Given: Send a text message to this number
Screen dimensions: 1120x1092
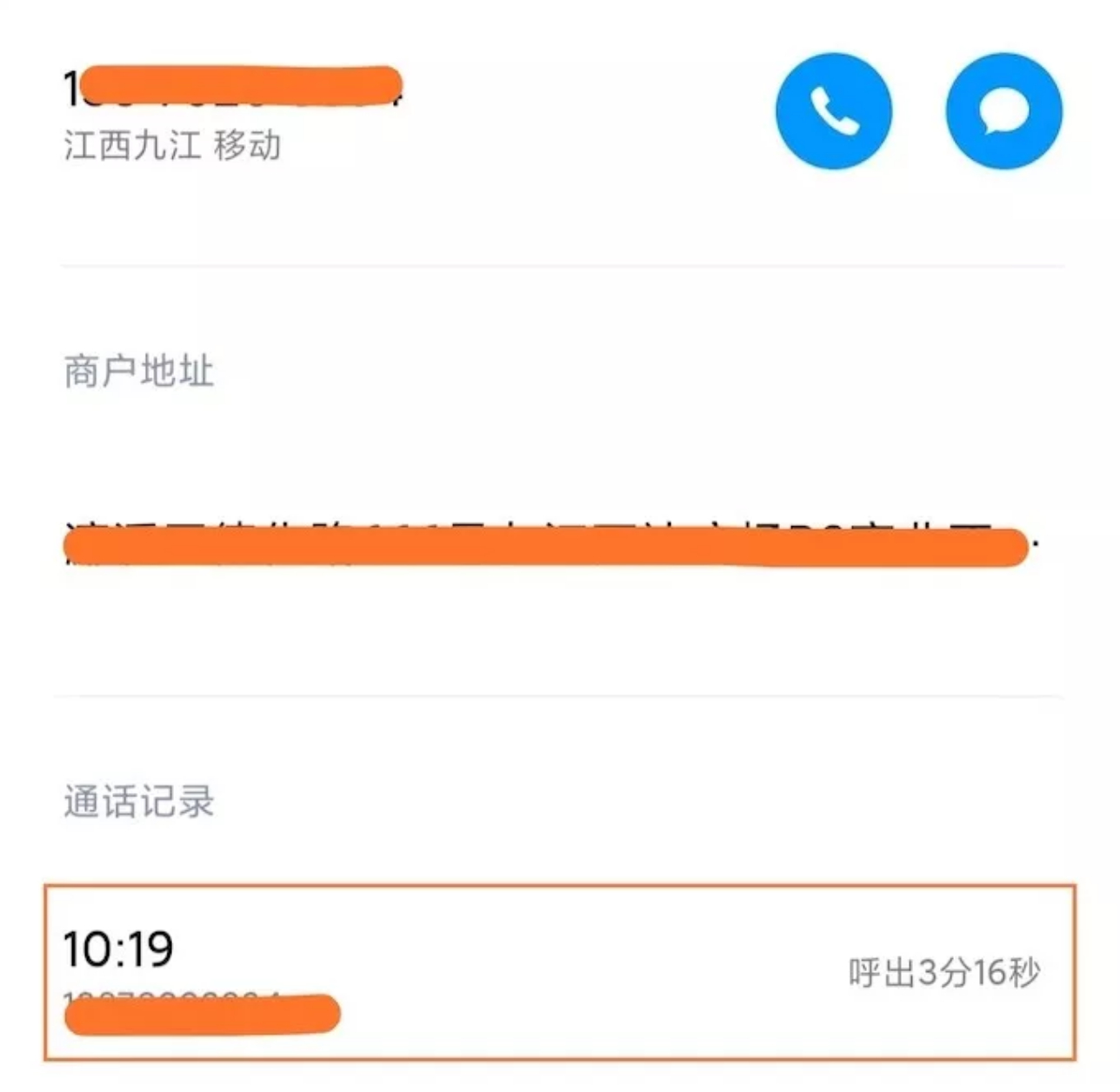Looking at the screenshot, I should coord(1003,111).
